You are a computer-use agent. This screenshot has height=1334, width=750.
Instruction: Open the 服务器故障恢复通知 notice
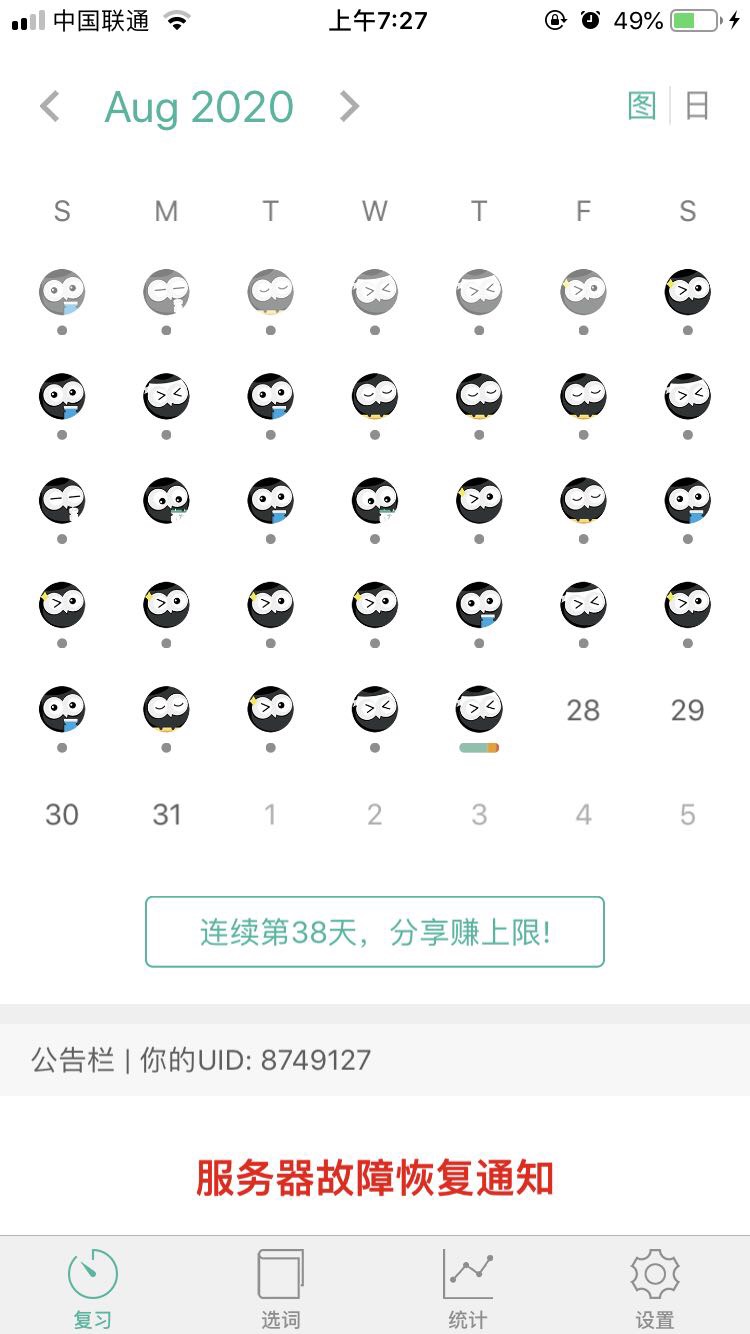click(375, 1178)
